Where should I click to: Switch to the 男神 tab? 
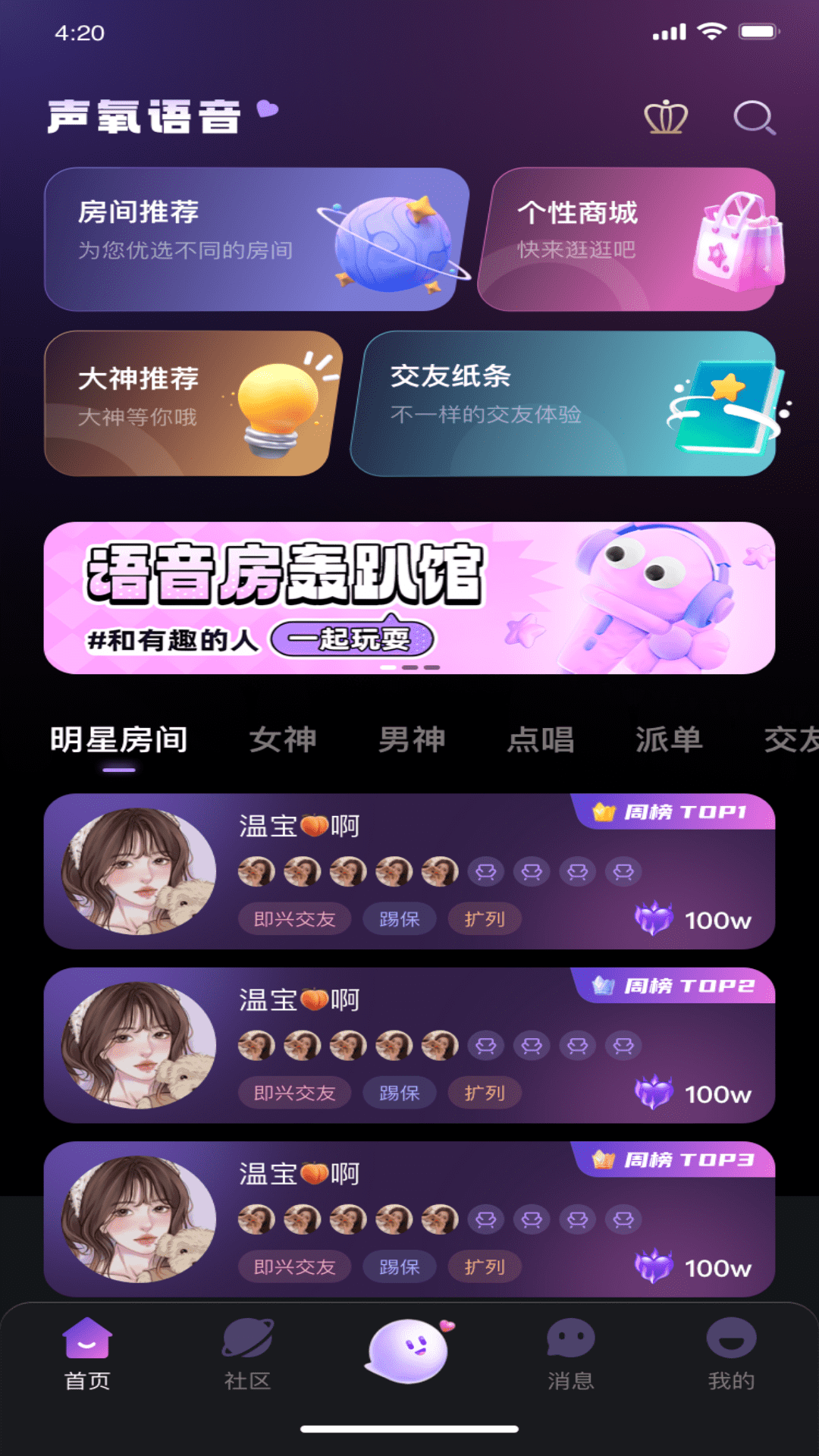(412, 739)
